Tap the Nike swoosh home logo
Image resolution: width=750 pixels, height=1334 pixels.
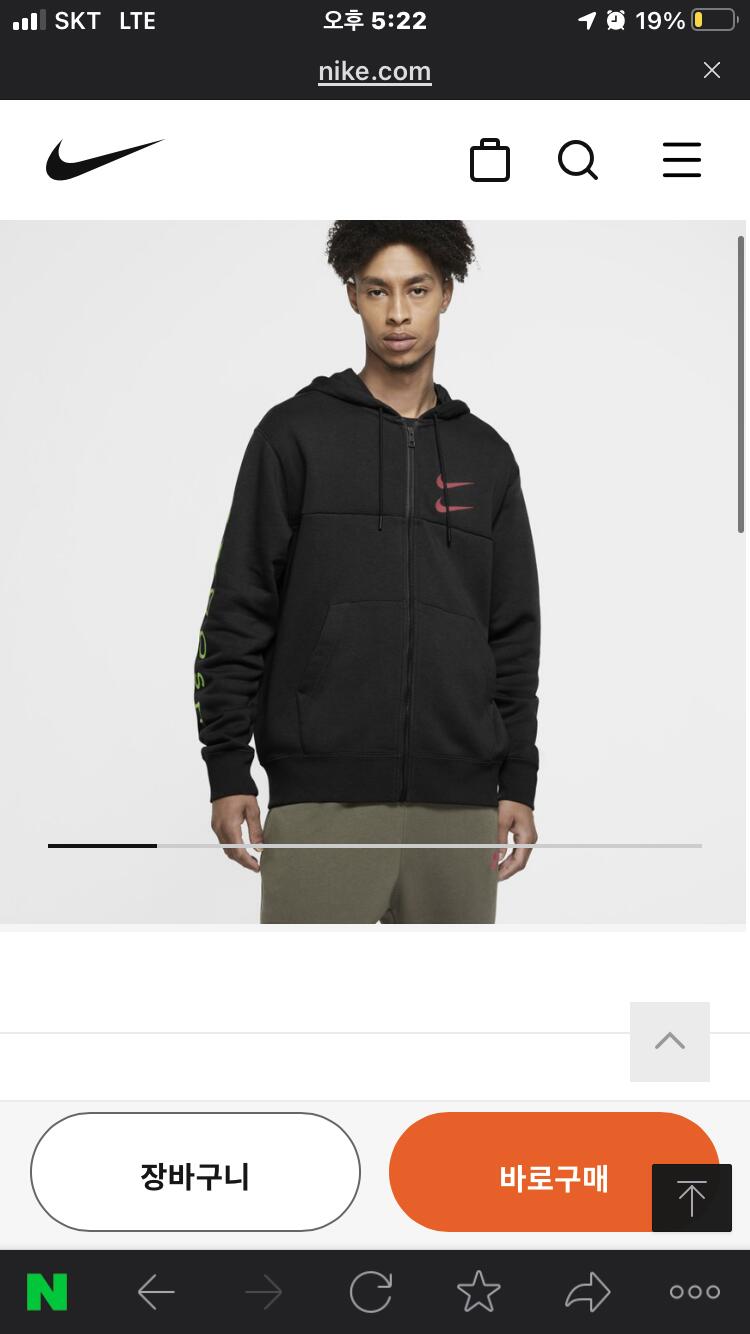tap(105, 160)
